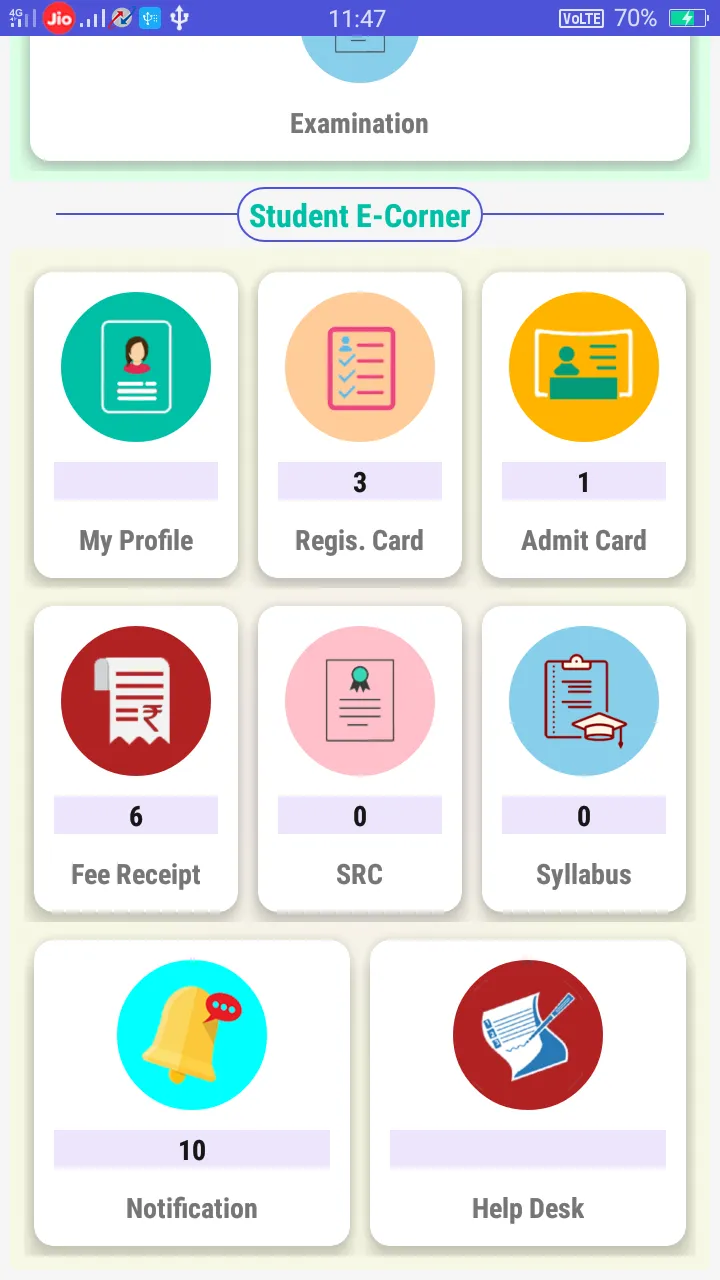Open the My Profile icon
Screen dimensions: 720x1280
[x=135, y=366]
